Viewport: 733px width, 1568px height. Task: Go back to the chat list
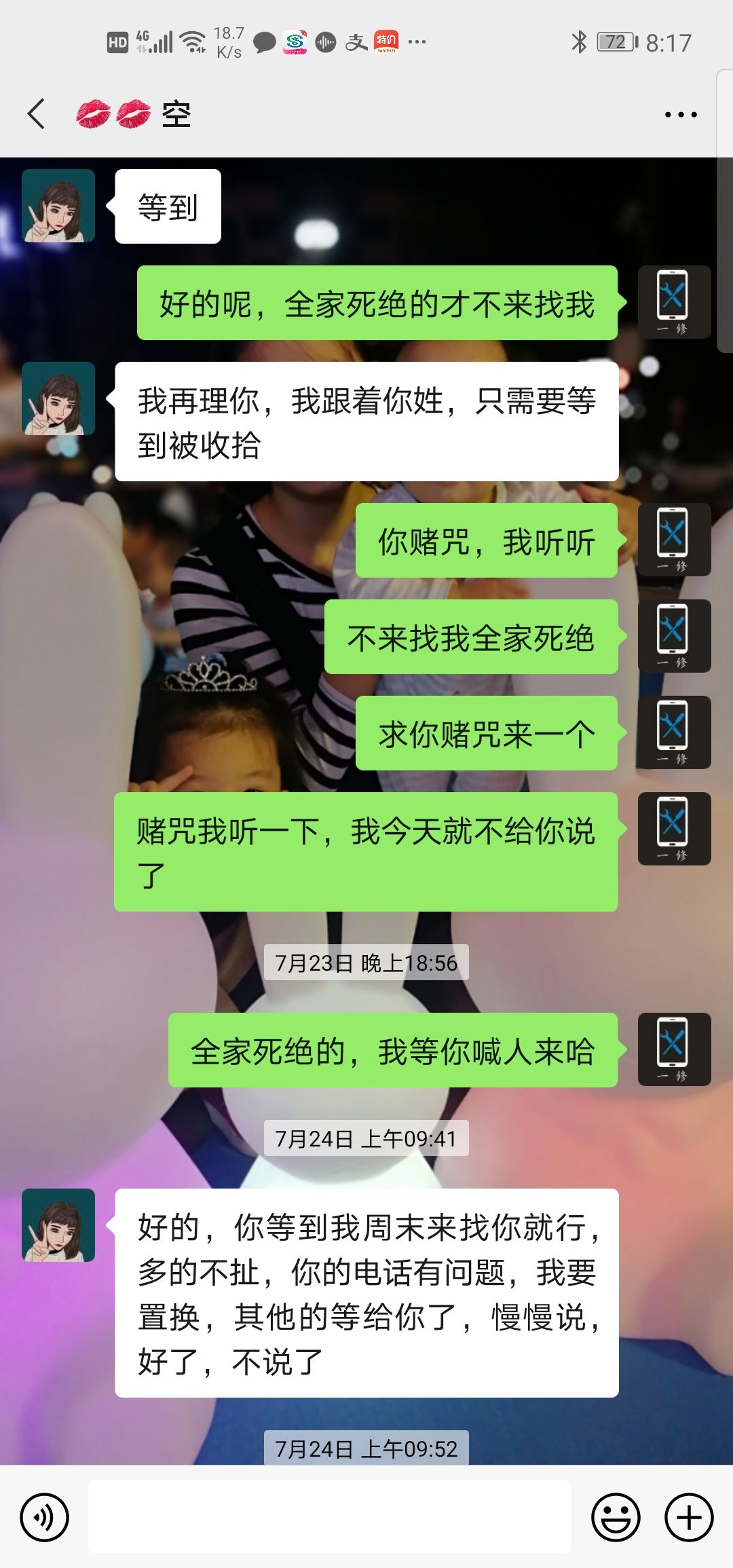(37, 113)
